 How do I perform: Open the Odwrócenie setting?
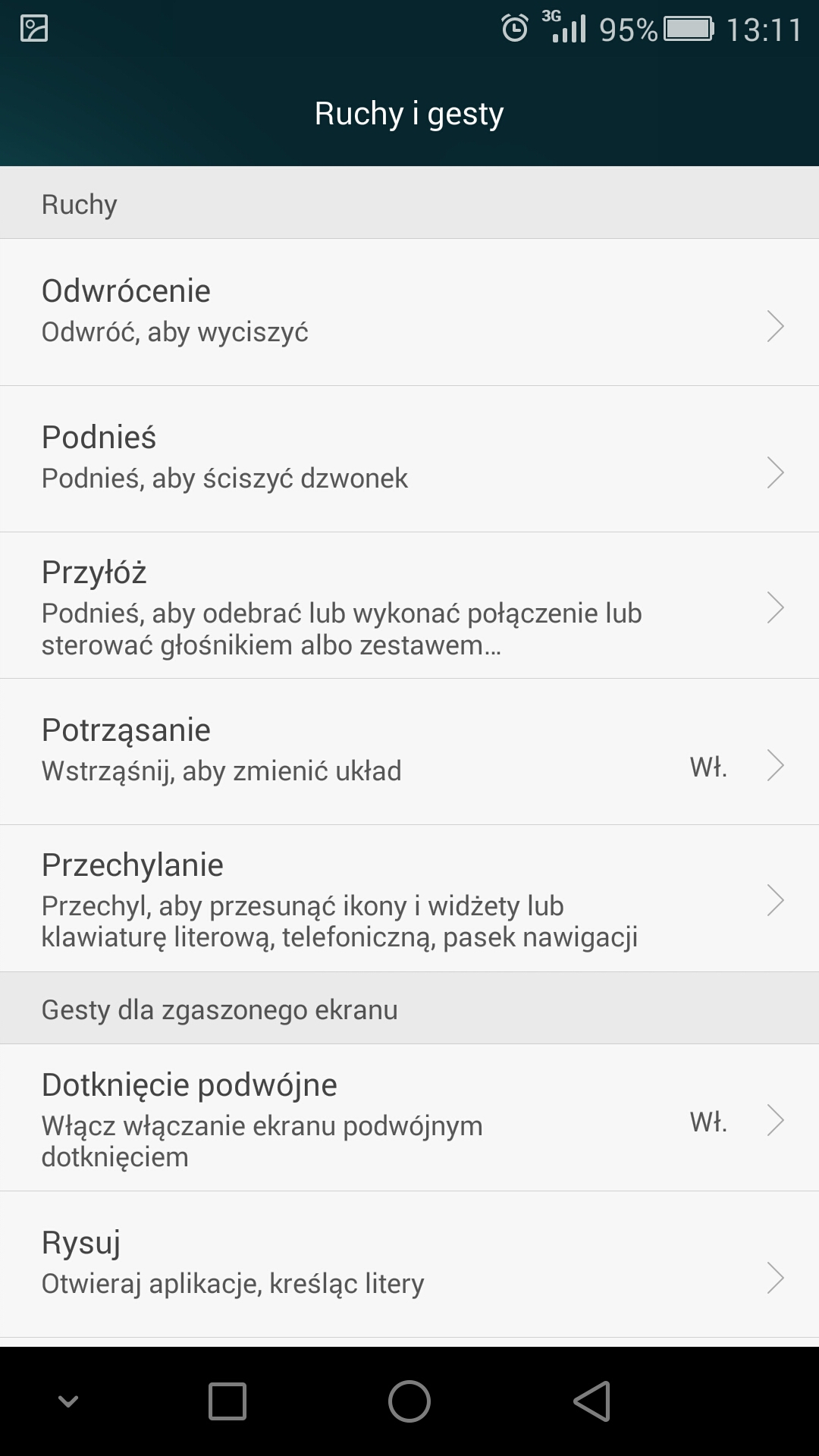pyautogui.click(x=409, y=312)
